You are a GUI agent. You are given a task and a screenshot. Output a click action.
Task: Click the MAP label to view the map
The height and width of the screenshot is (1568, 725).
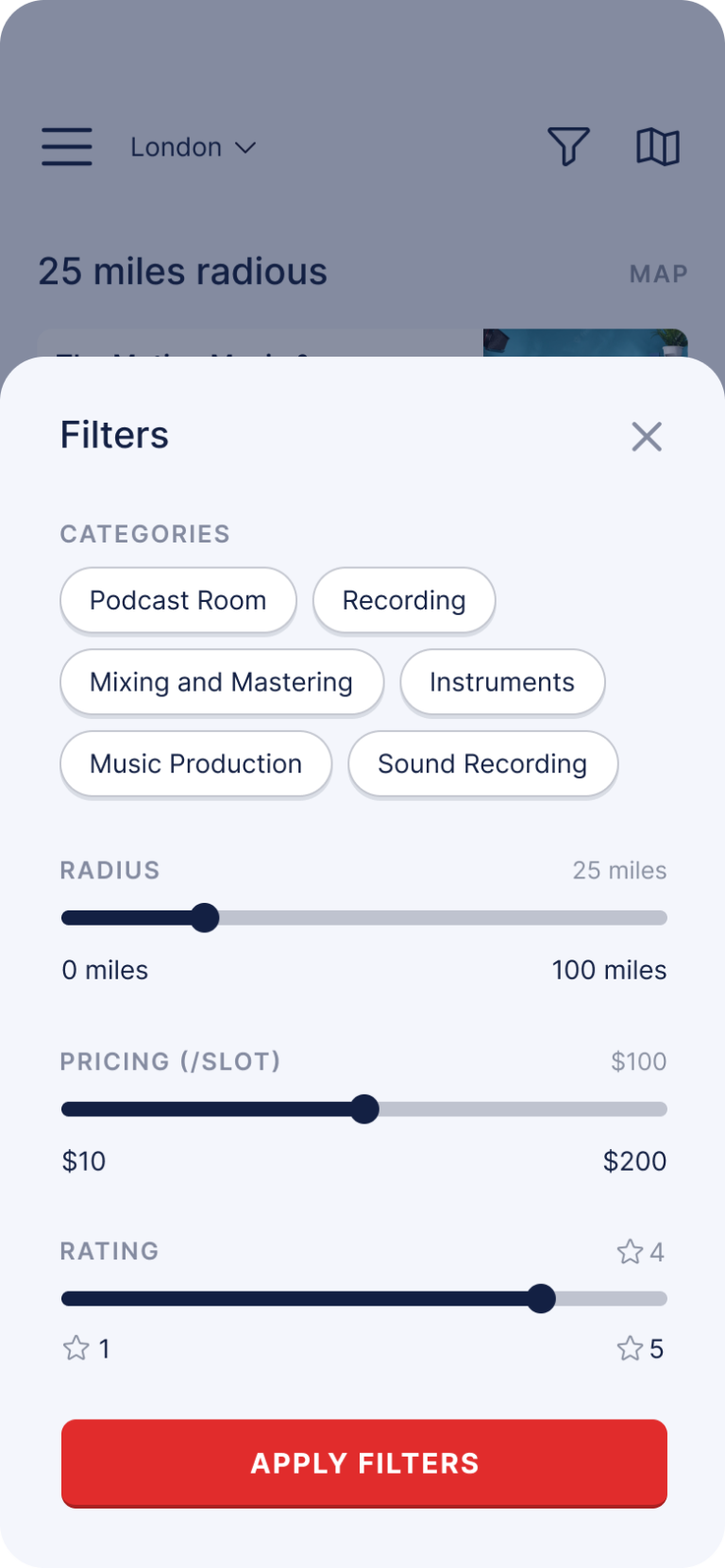pos(658,273)
